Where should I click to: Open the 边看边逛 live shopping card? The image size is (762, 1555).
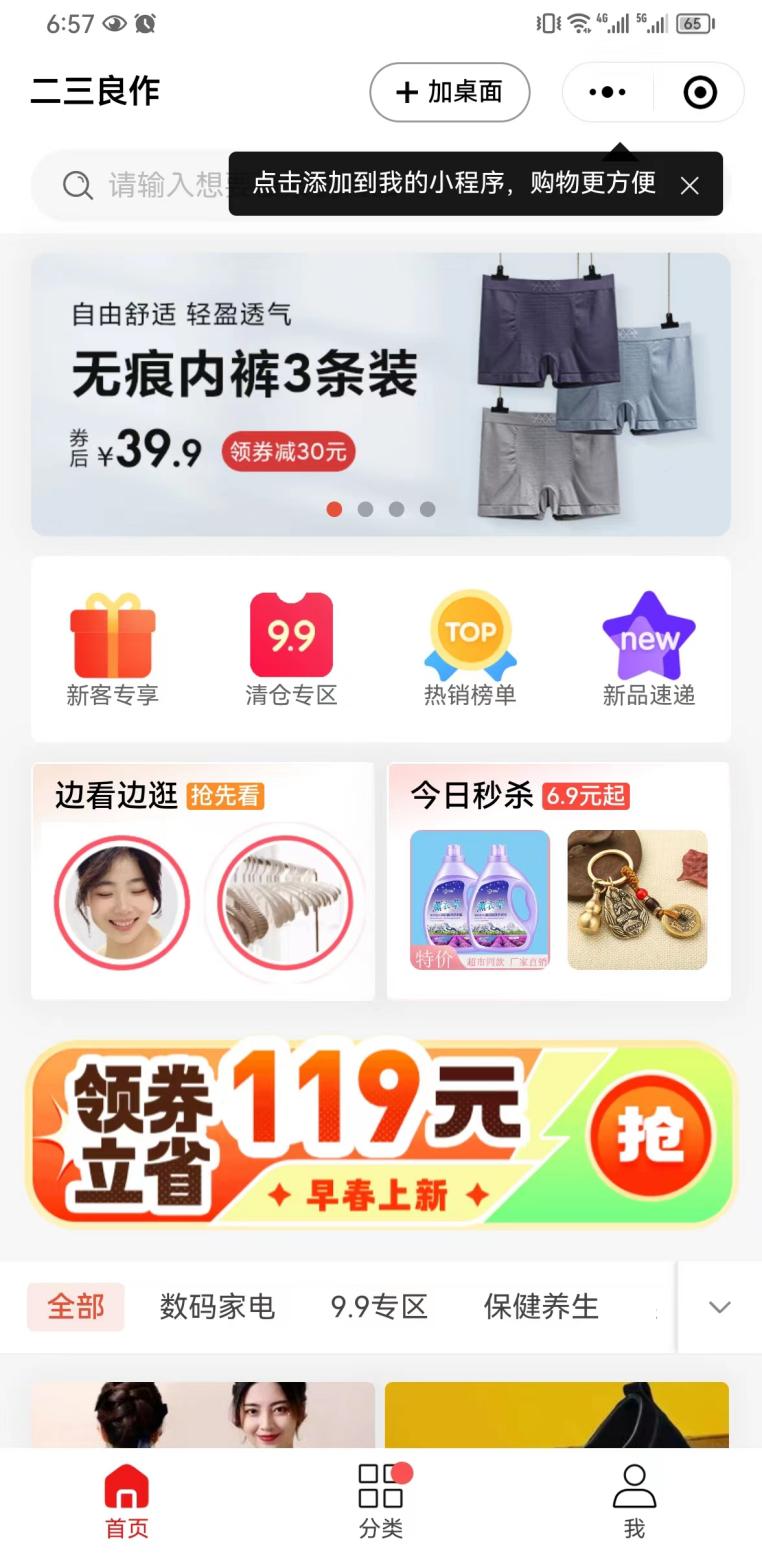pos(203,881)
